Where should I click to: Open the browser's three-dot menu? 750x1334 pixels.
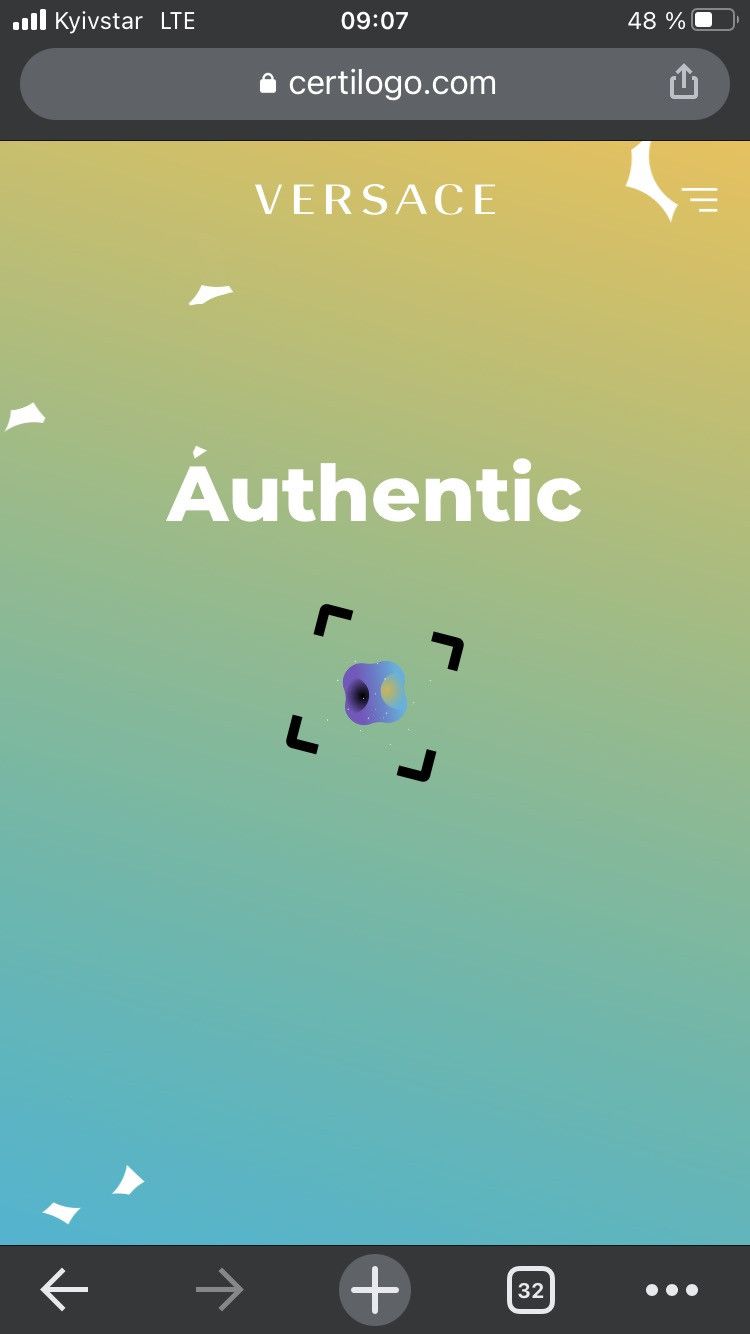click(x=672, y=1290)
